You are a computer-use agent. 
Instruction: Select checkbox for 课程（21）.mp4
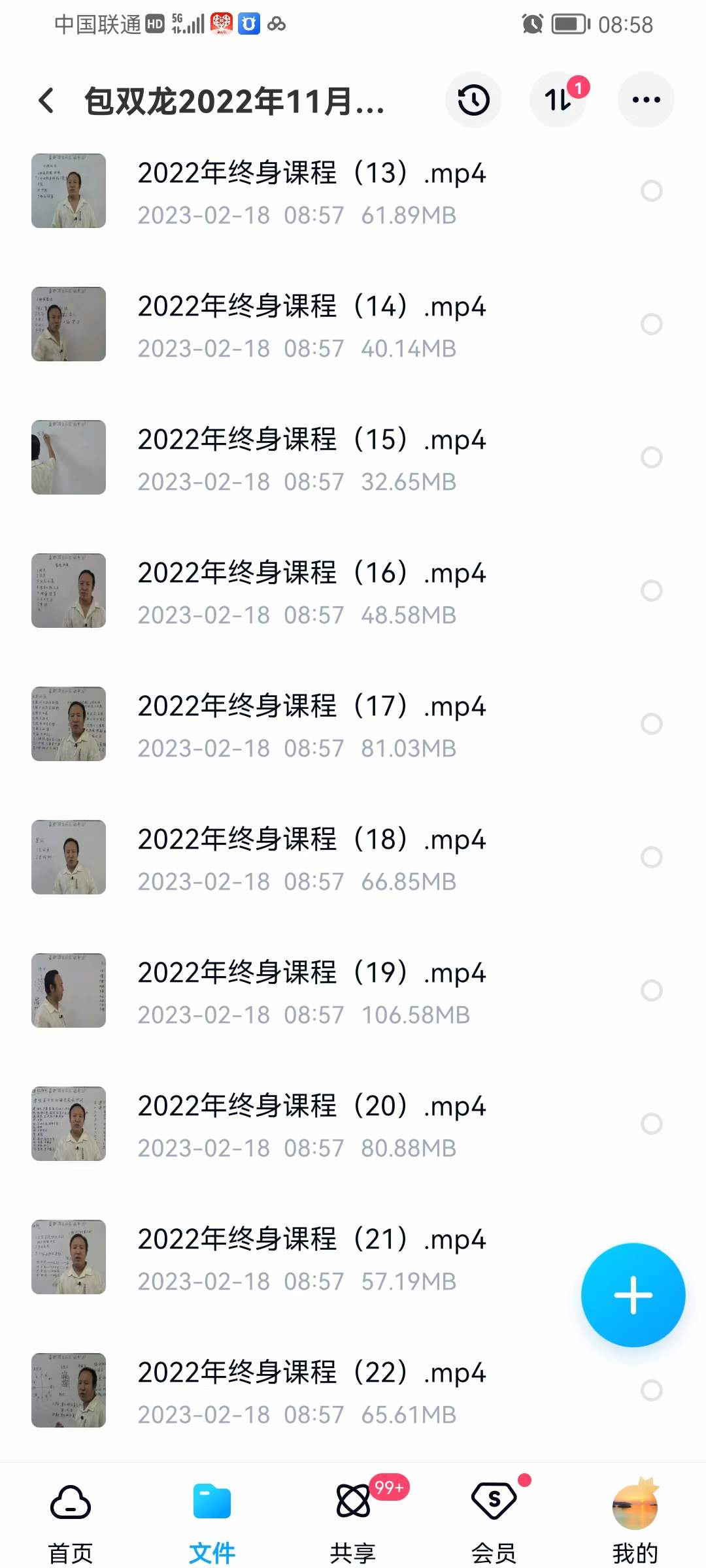point(651,1257)
